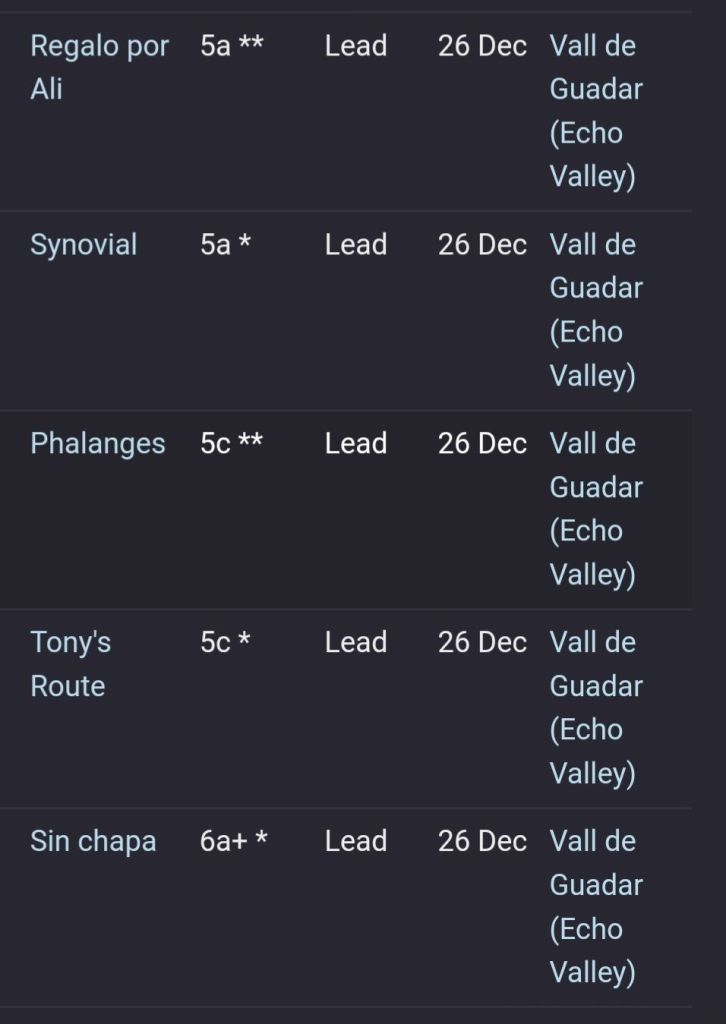View the Phalanges route page
Image resolution: width=726 pixels, height=1024 pixels.
(x=98, y=444)
